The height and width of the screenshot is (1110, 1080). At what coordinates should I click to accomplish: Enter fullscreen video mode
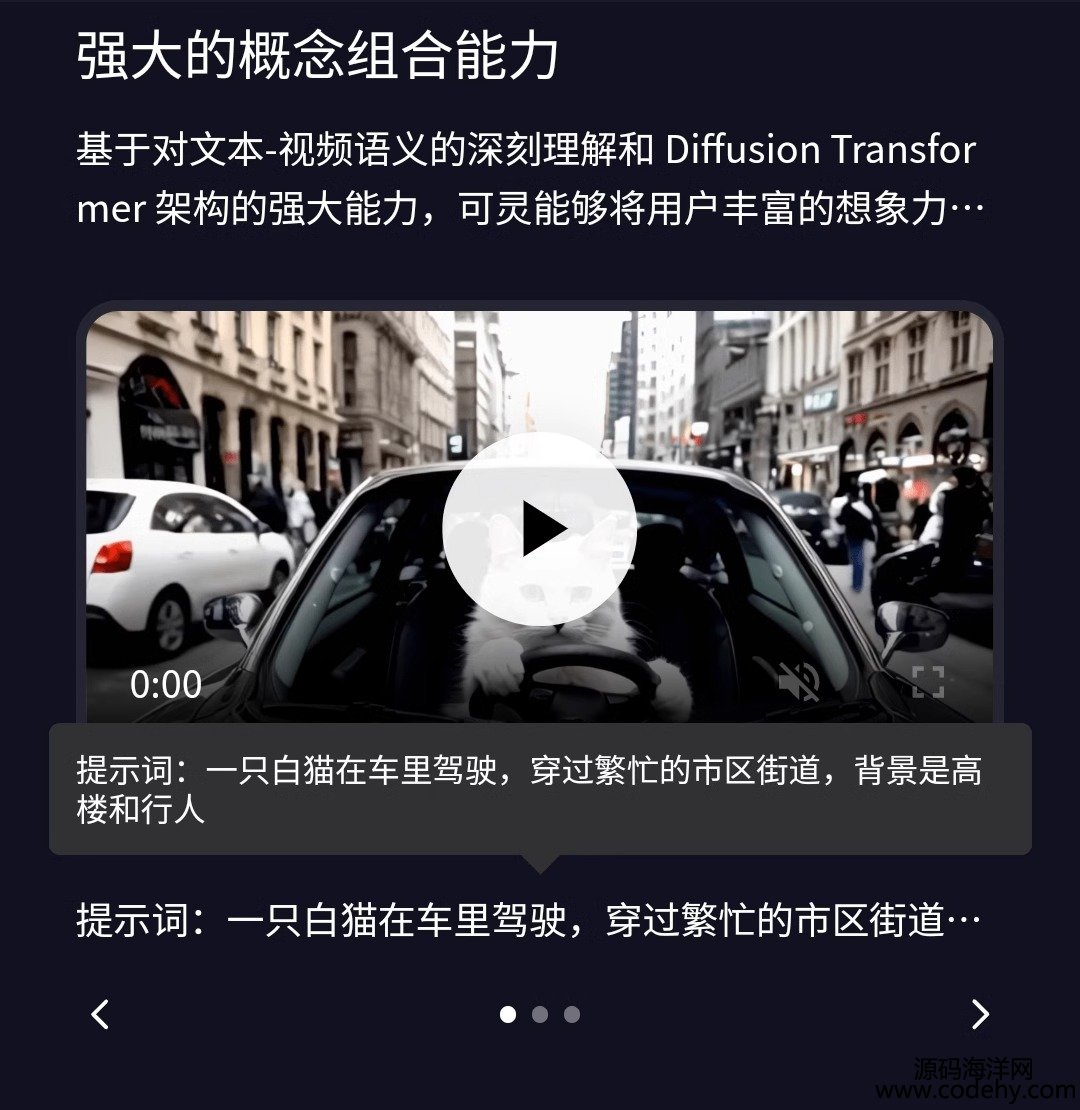click(928, 682)
